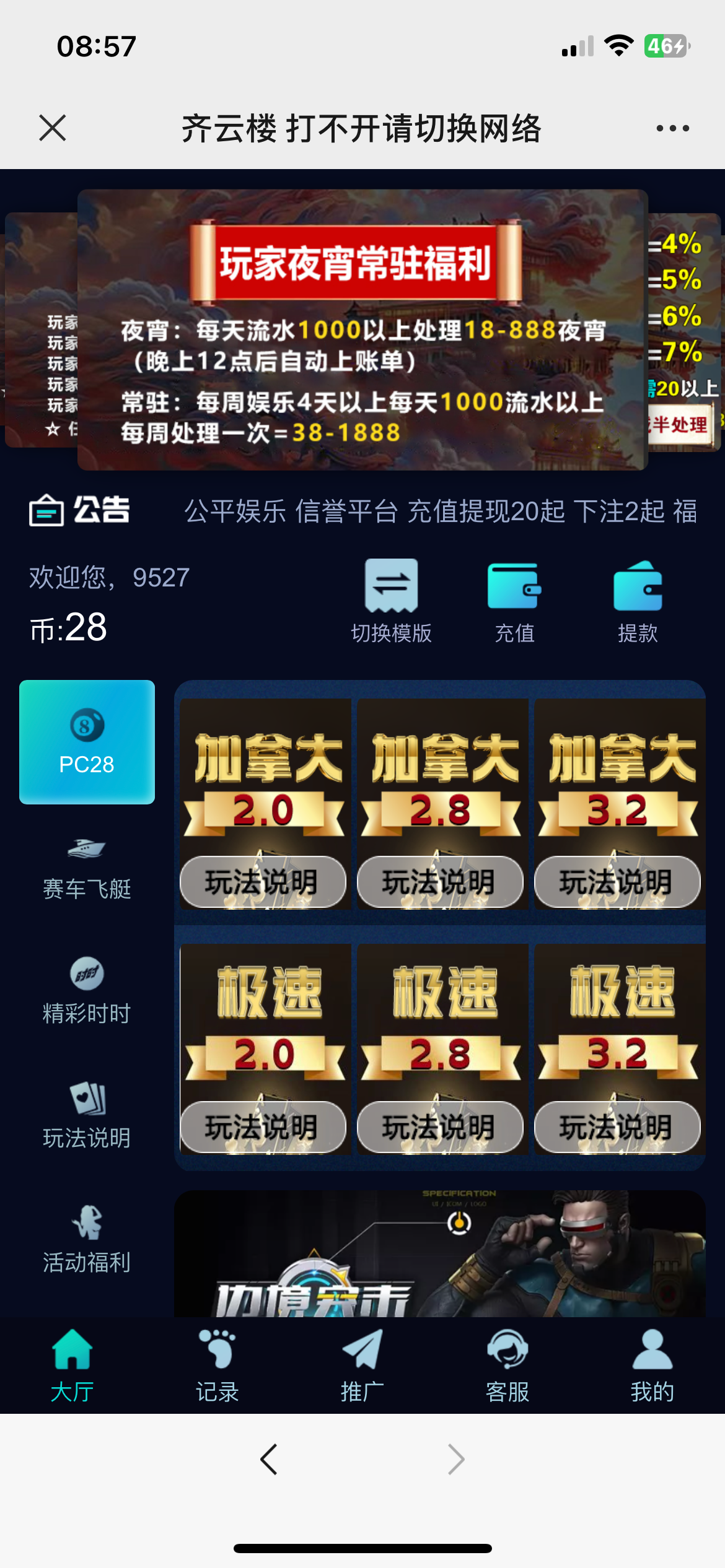
Task: Open the 玩家夜宵常驻福利 banner
Action: pyautogui.click(x=362, y=329)
